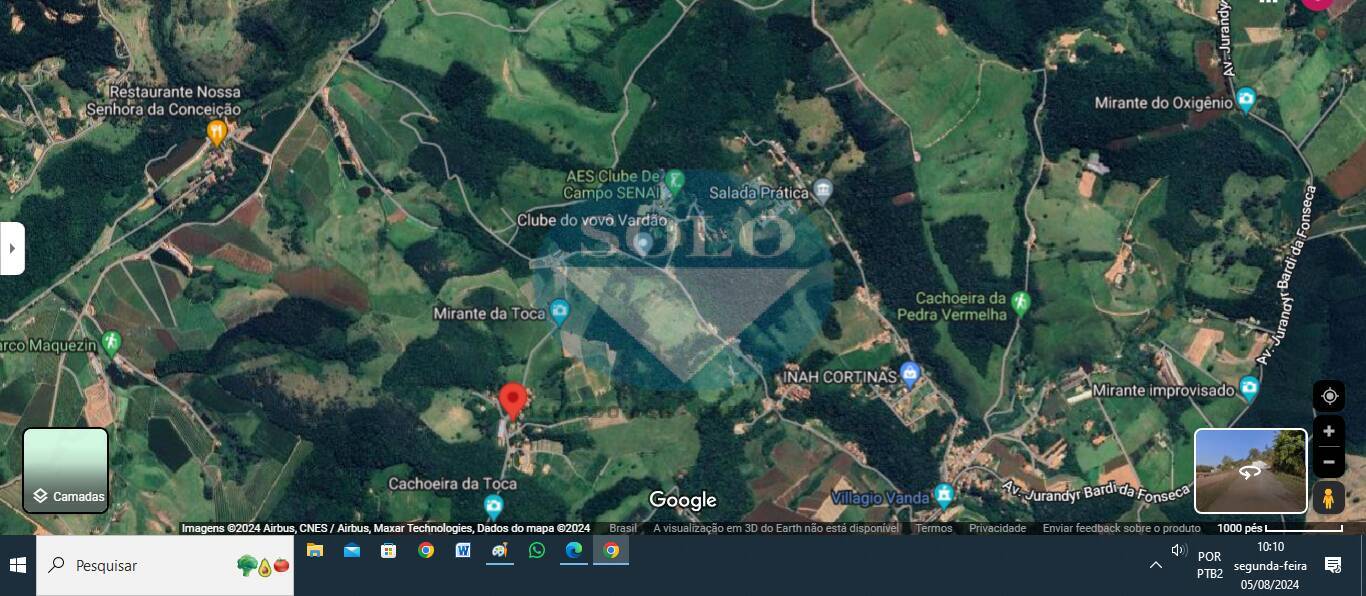
Task: Focus the Pesquisar taskbar search box
Action: coord(151,565)
